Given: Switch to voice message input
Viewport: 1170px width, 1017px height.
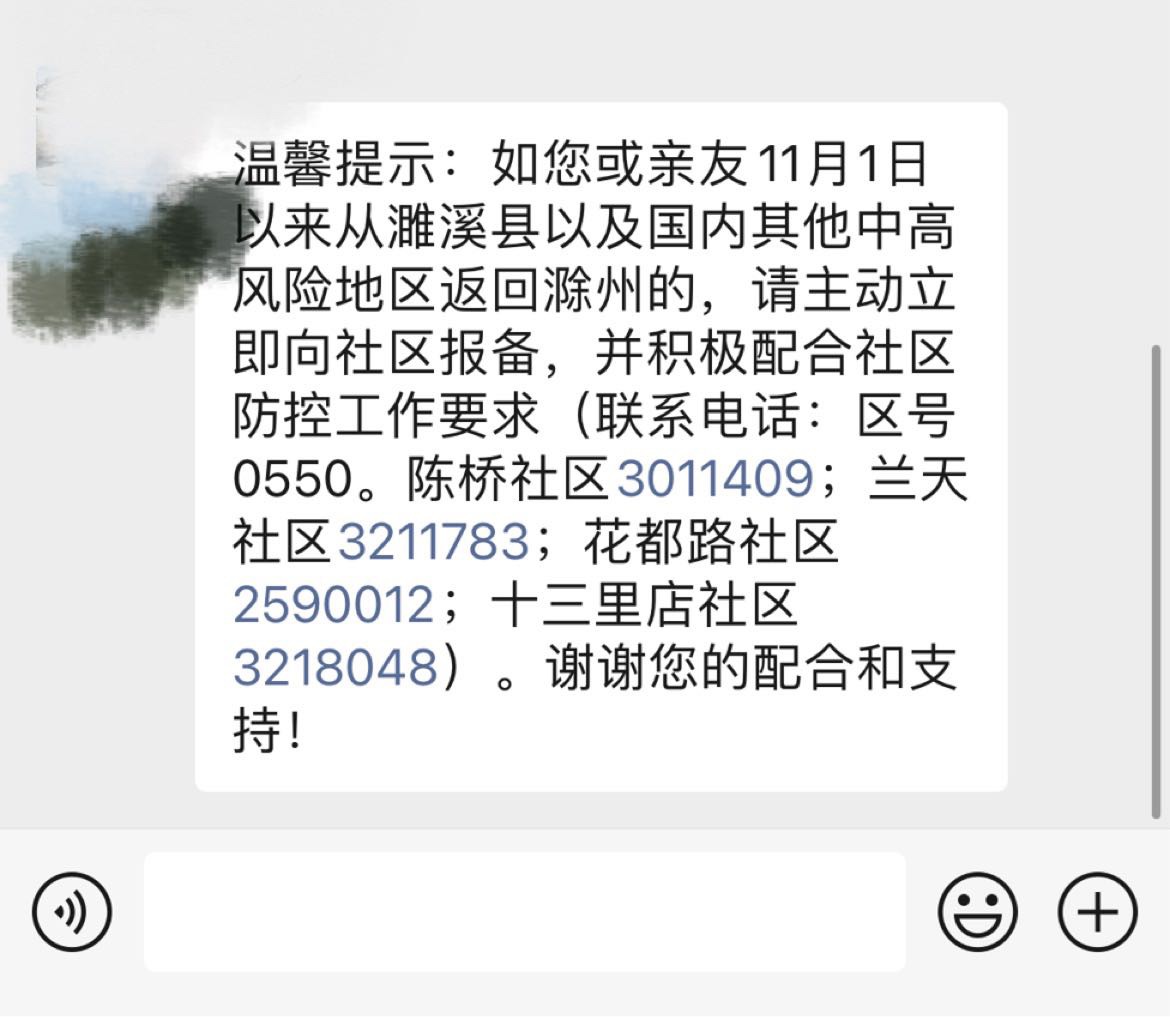Looking at the screenshot, I should 71,911.
